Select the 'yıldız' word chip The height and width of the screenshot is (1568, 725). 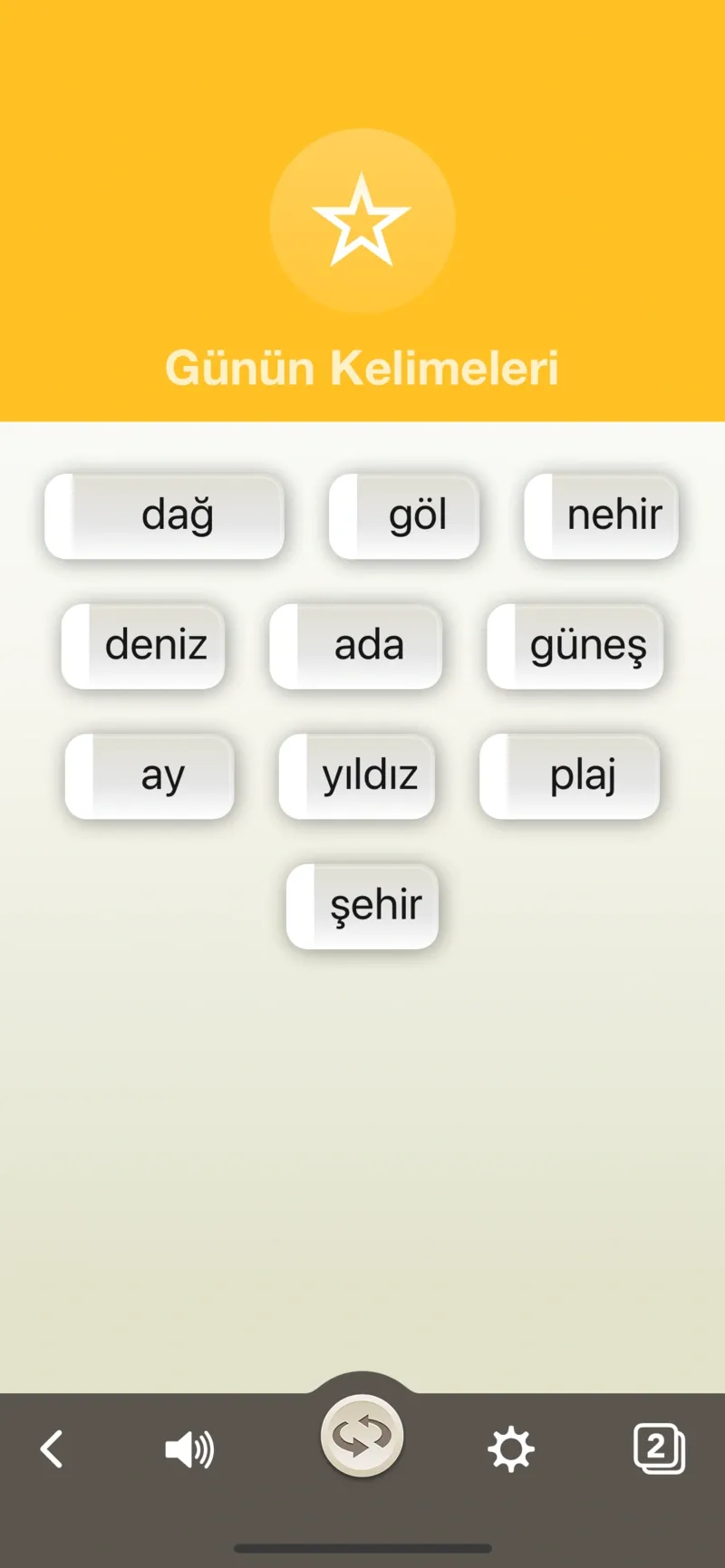pos(357,776)
